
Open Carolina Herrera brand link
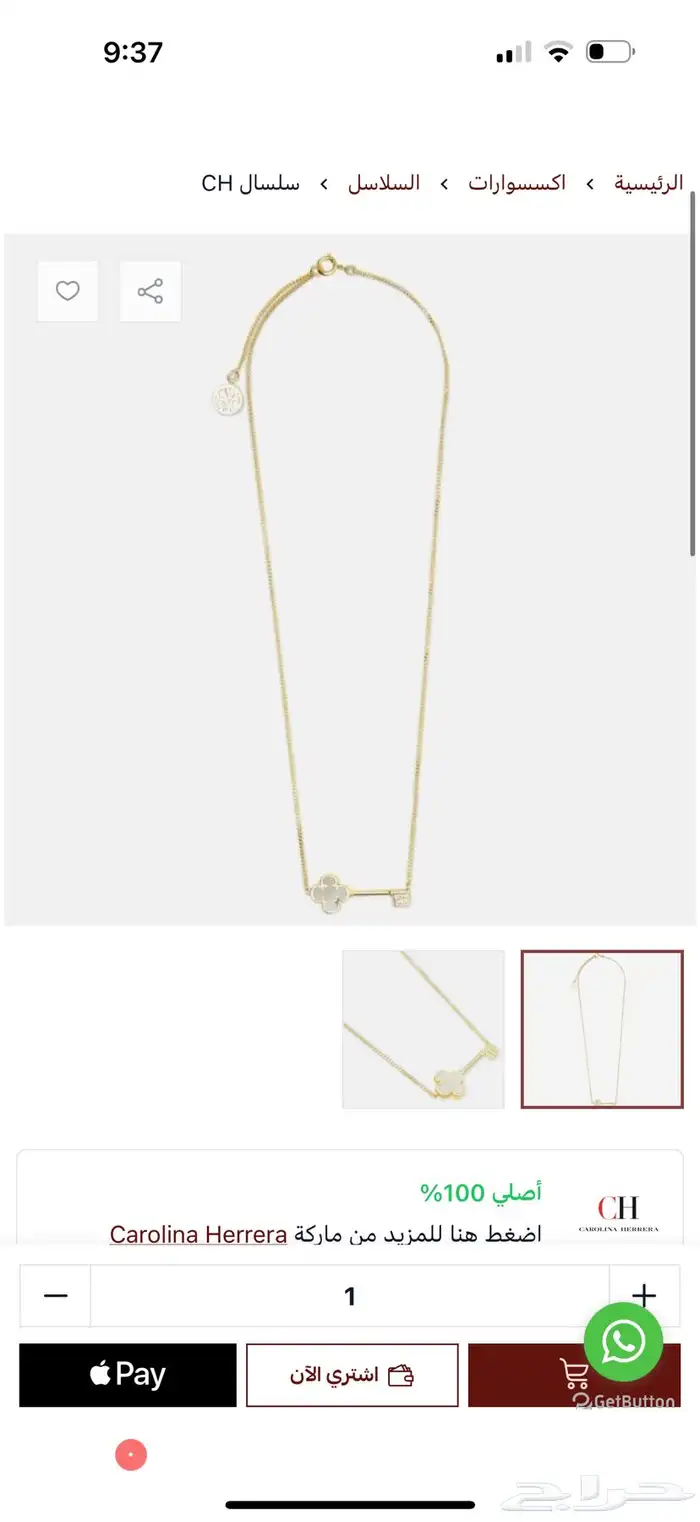198,1234
